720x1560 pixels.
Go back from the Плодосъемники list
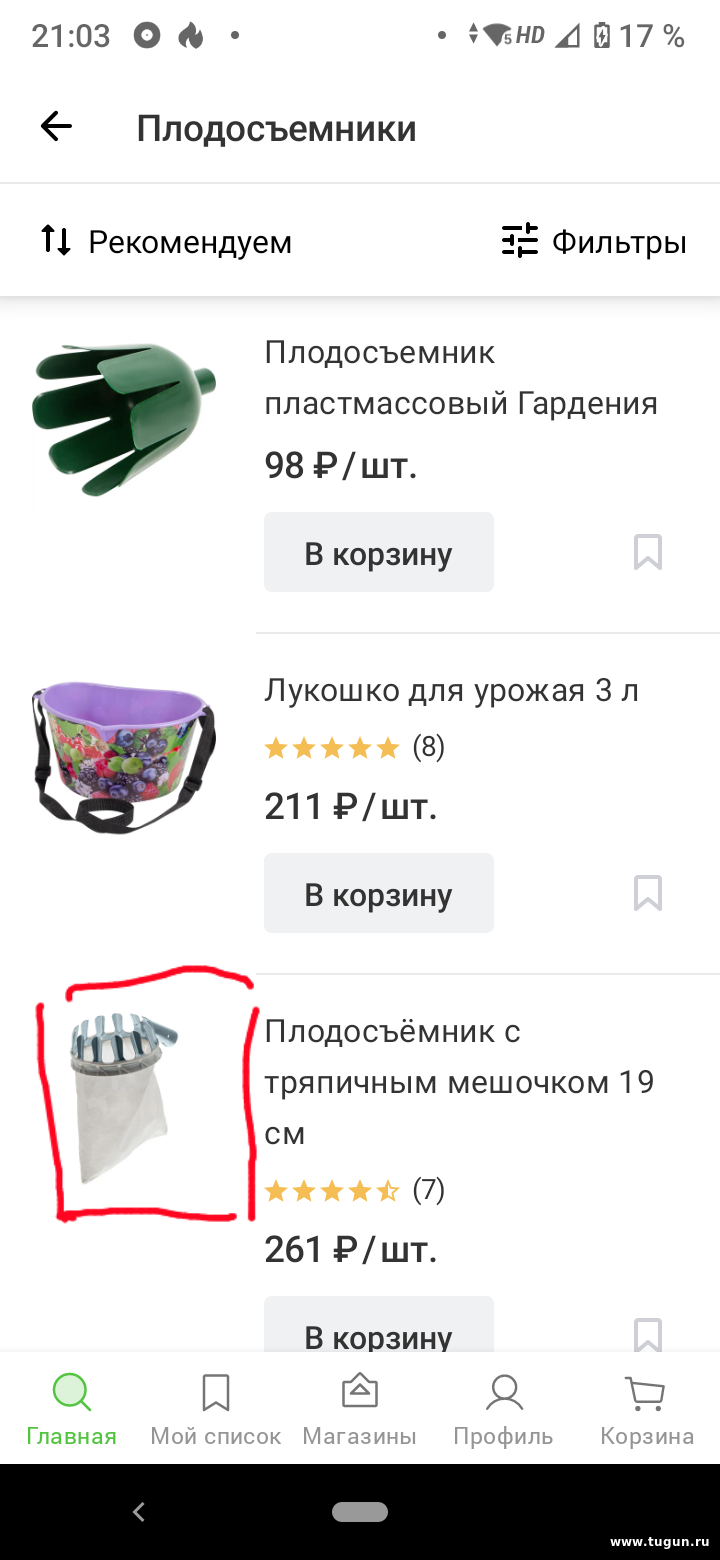(56, 127)
